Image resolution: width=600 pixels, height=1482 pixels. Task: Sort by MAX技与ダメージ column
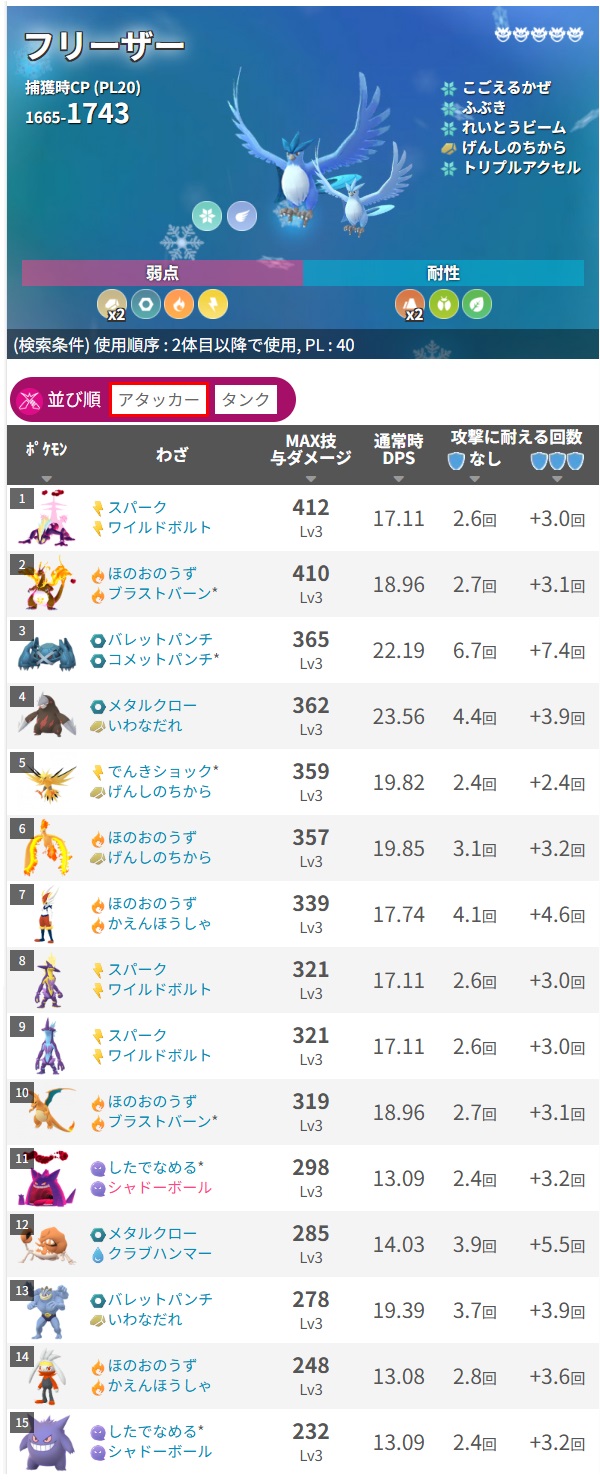[311, 455]
